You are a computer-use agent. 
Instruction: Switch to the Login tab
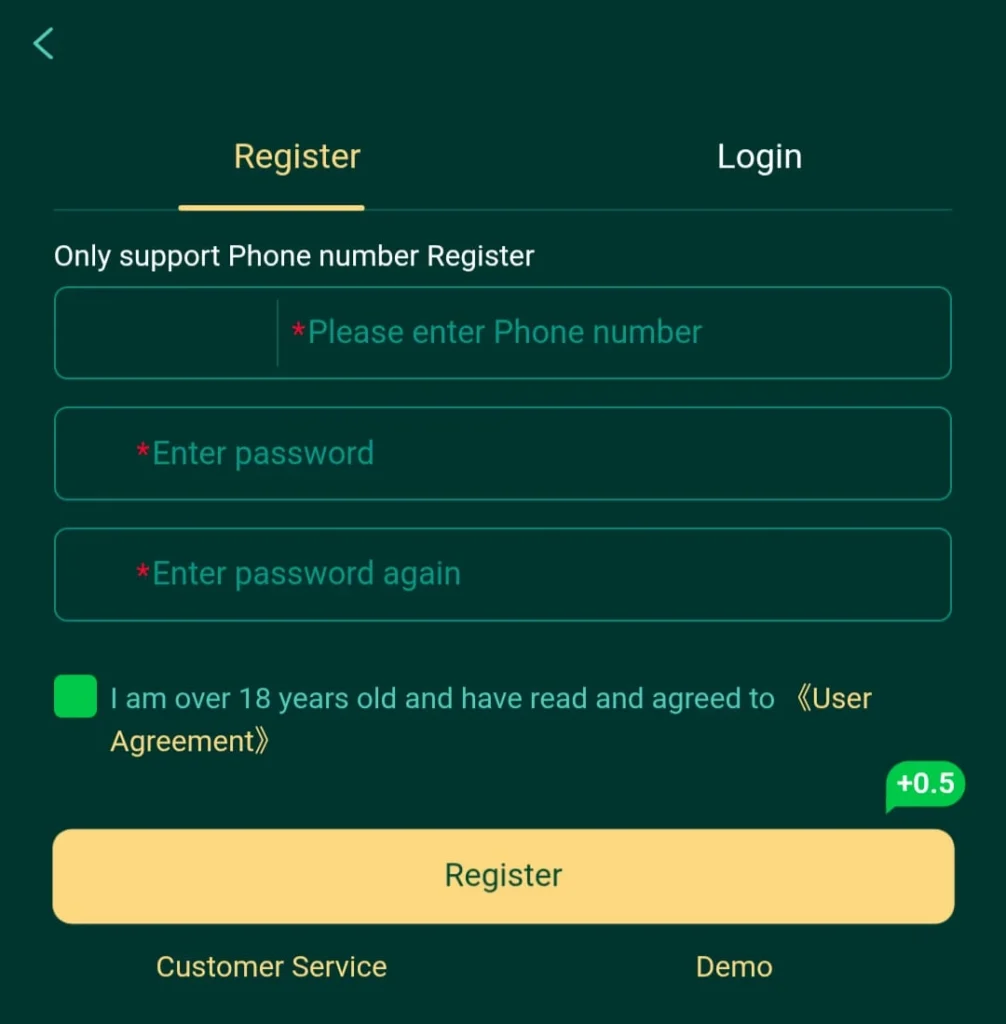pyautogui.click(x=759, y=157)
